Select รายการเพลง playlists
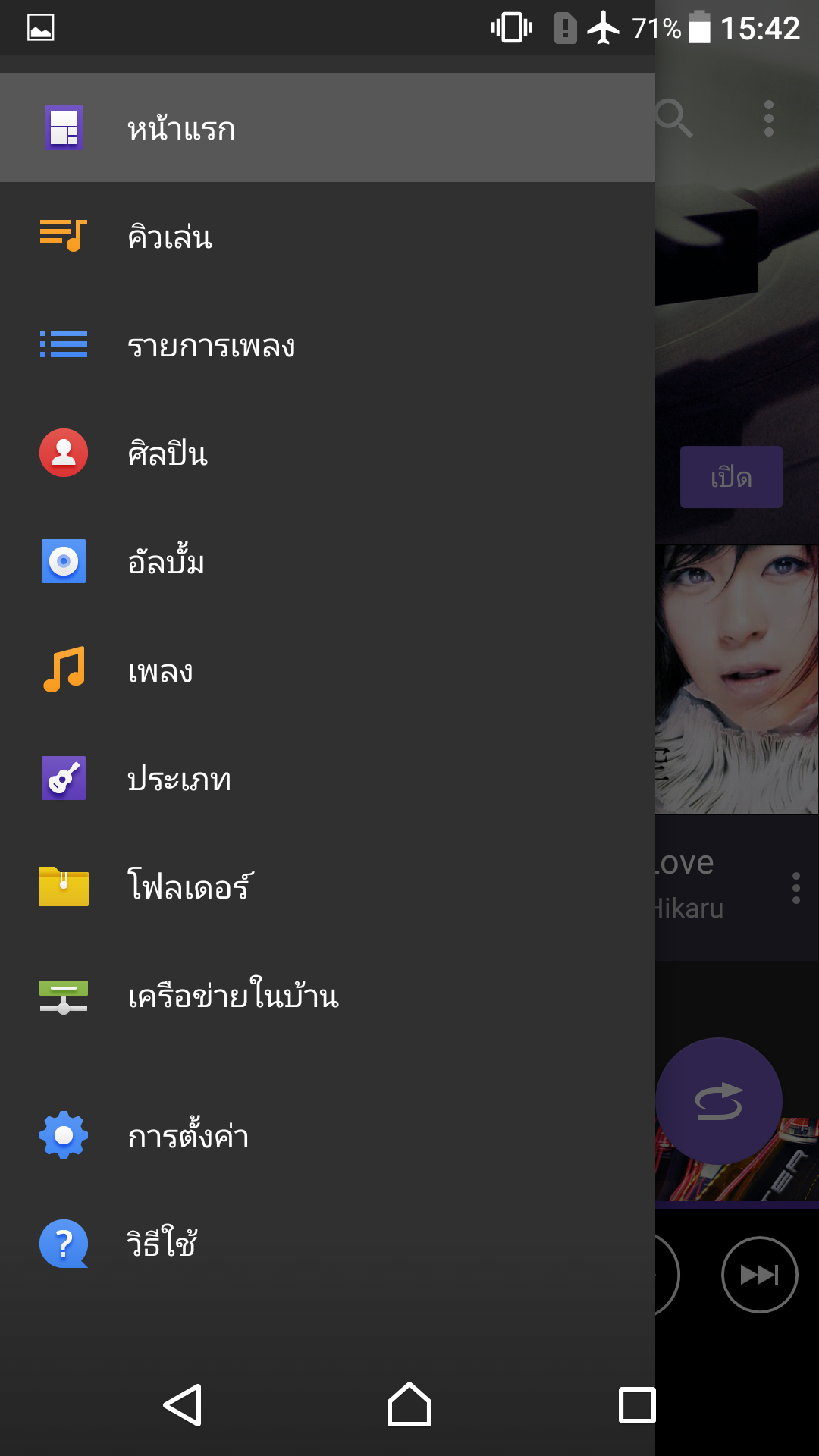 [x=326, y=345]
